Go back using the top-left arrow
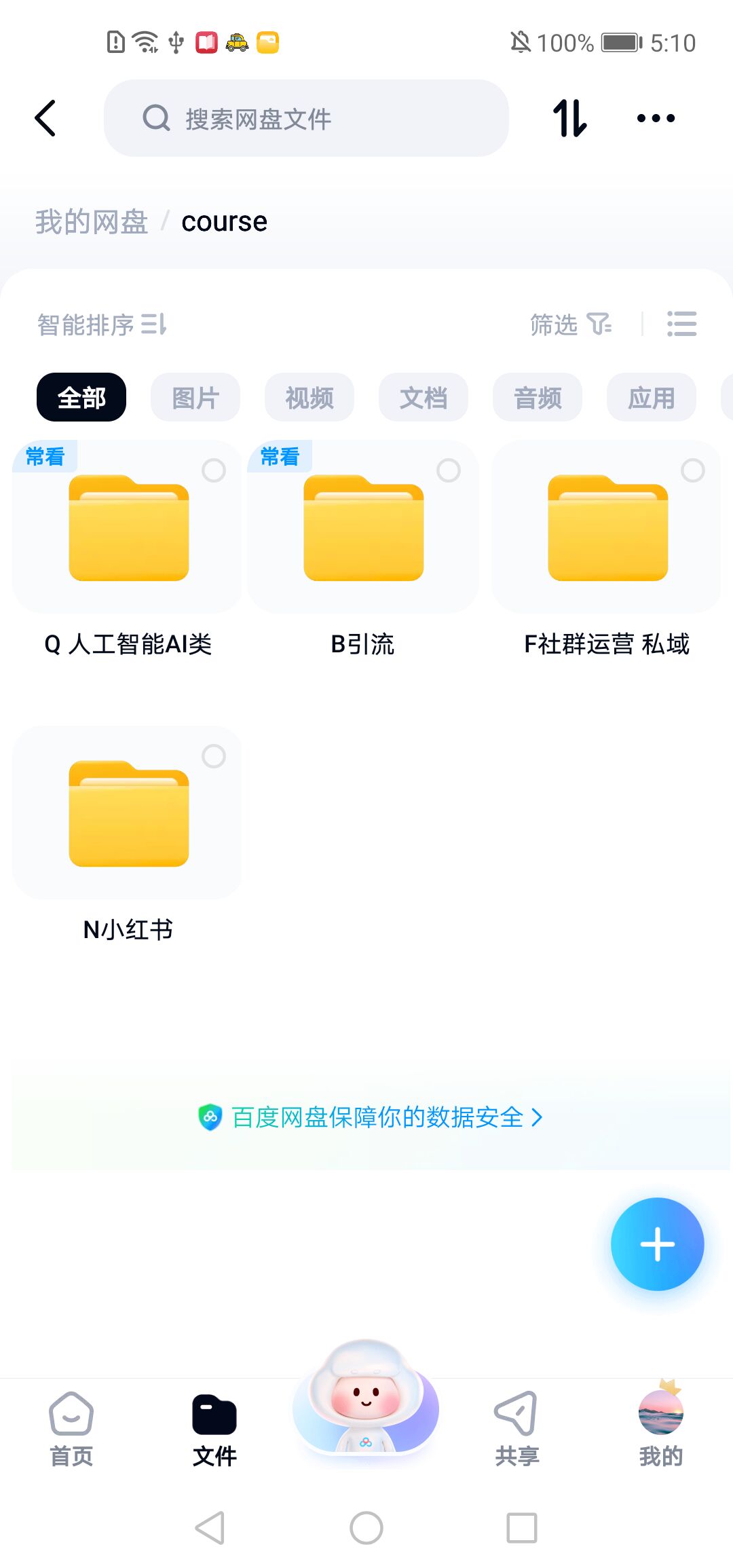Viewport: 733px width, 1568px height. tap(45, 119)
